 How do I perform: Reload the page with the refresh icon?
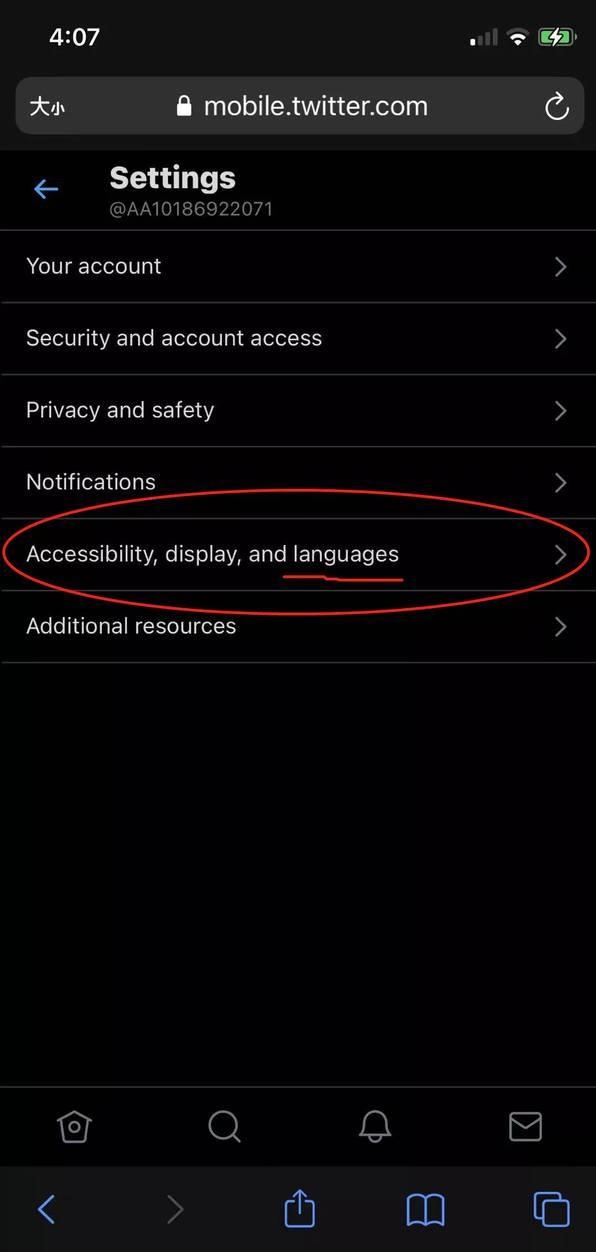click(557, 107)
